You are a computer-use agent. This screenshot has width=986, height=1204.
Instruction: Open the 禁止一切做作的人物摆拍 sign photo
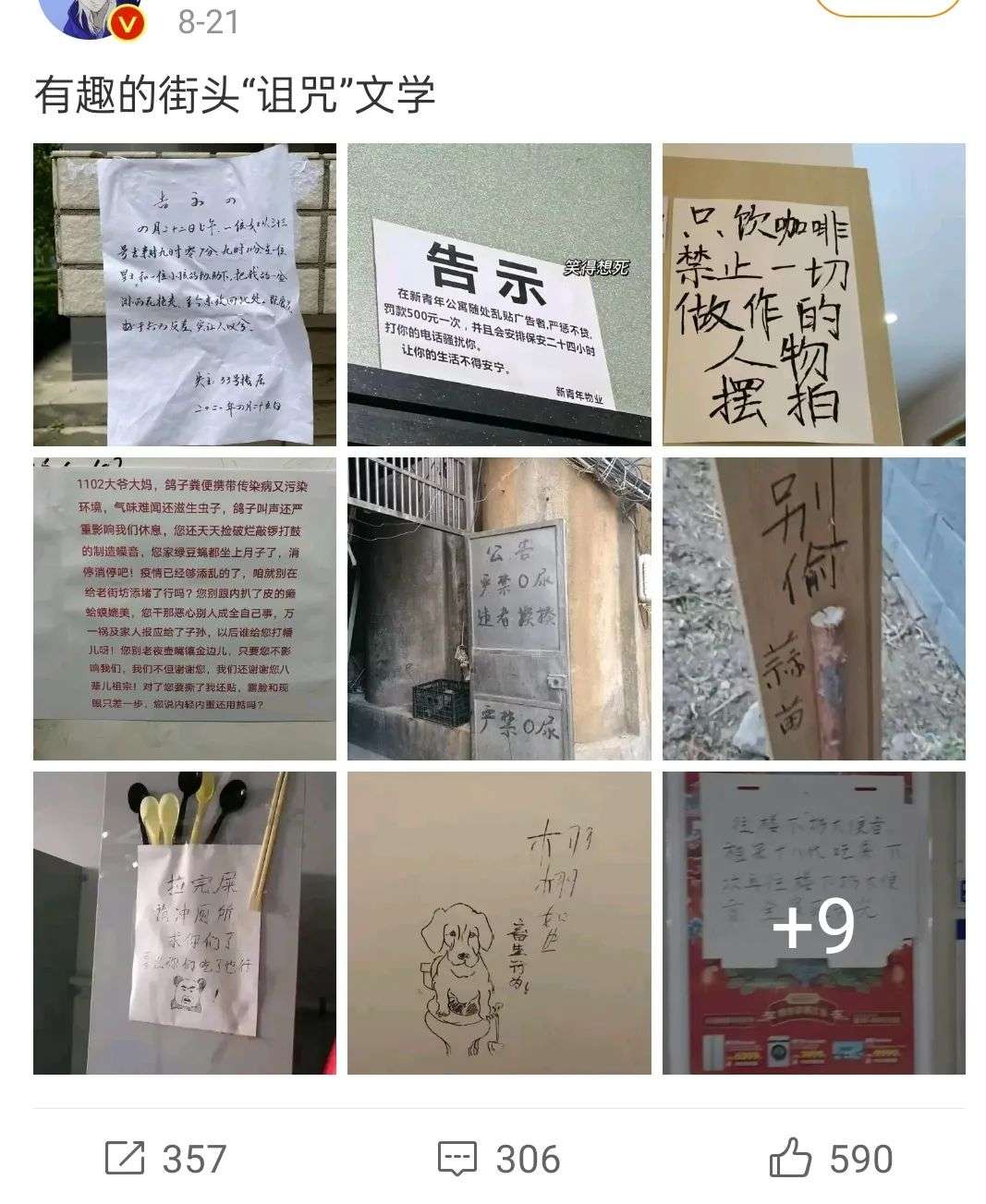813,295
